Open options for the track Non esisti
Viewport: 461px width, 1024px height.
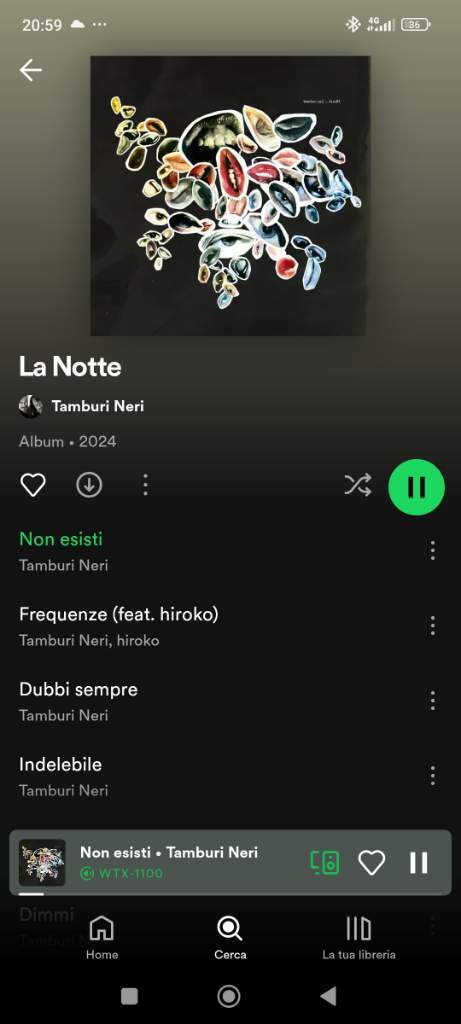pos(432,551)
